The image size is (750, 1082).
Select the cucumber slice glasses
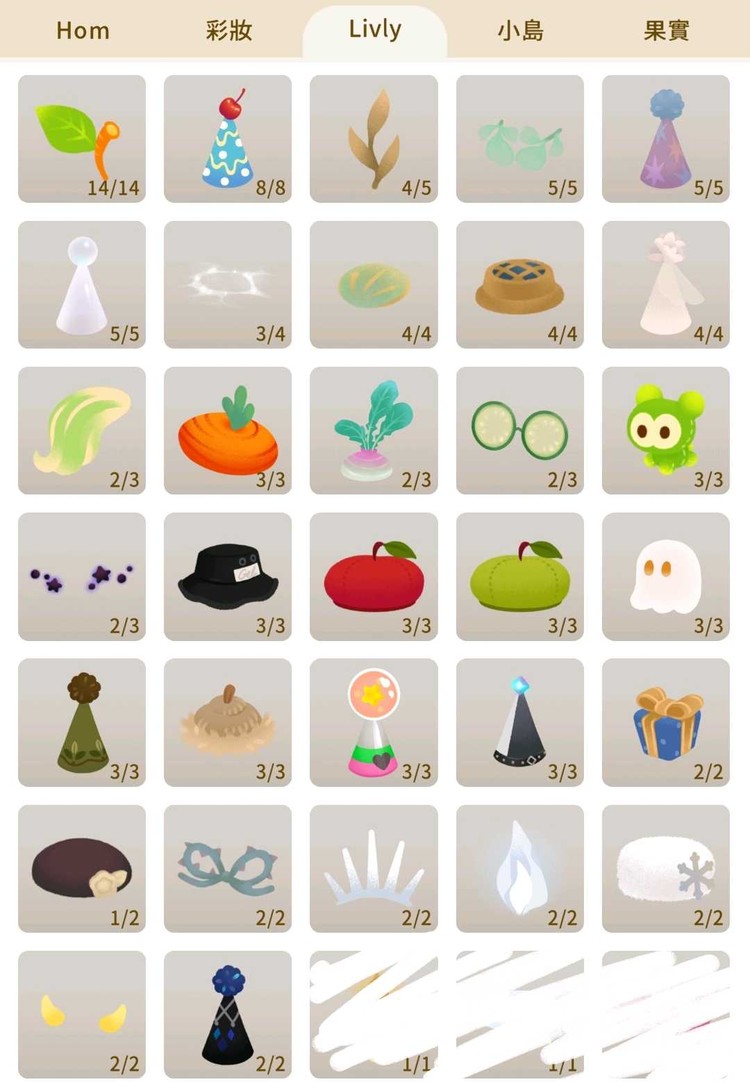pos(520,431)
